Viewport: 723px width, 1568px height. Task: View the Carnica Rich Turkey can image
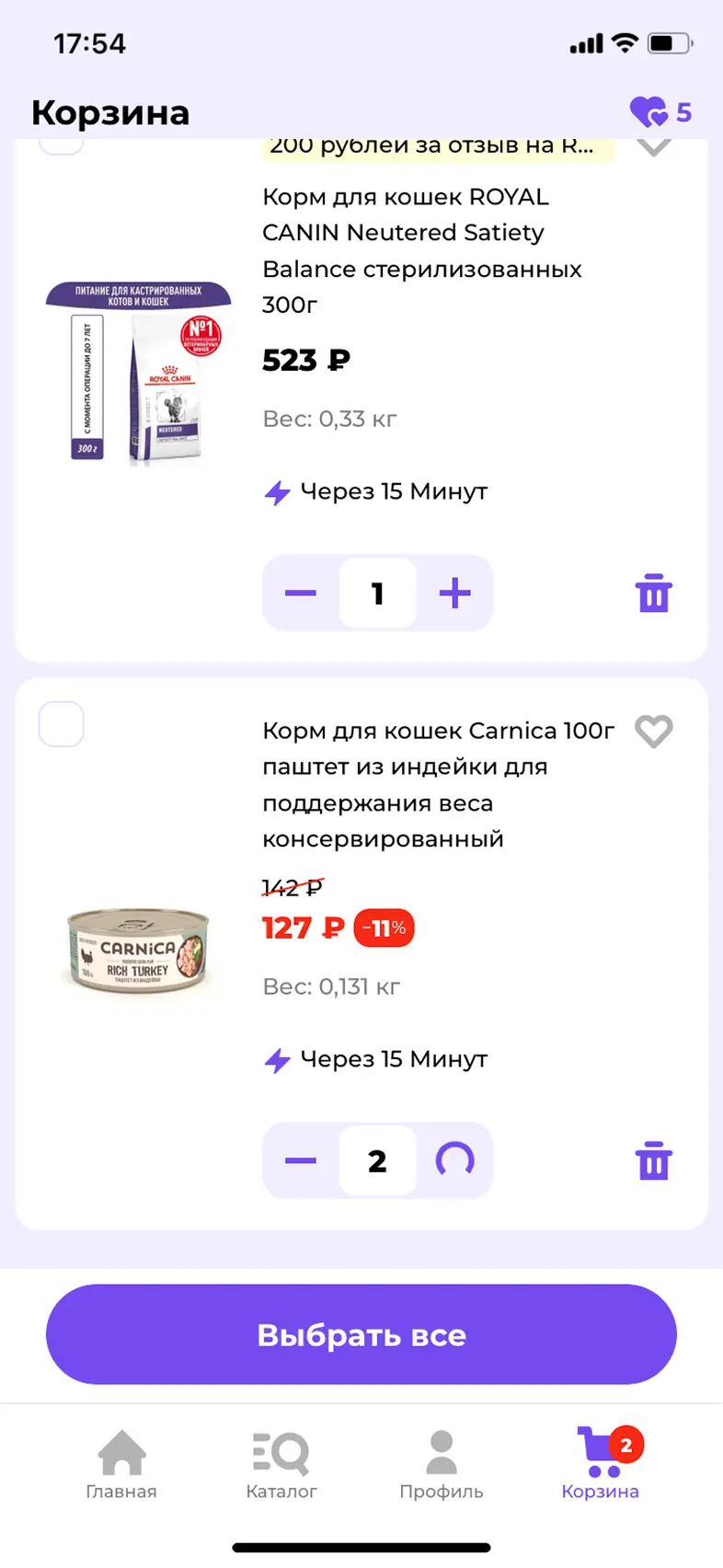(138, 951)
